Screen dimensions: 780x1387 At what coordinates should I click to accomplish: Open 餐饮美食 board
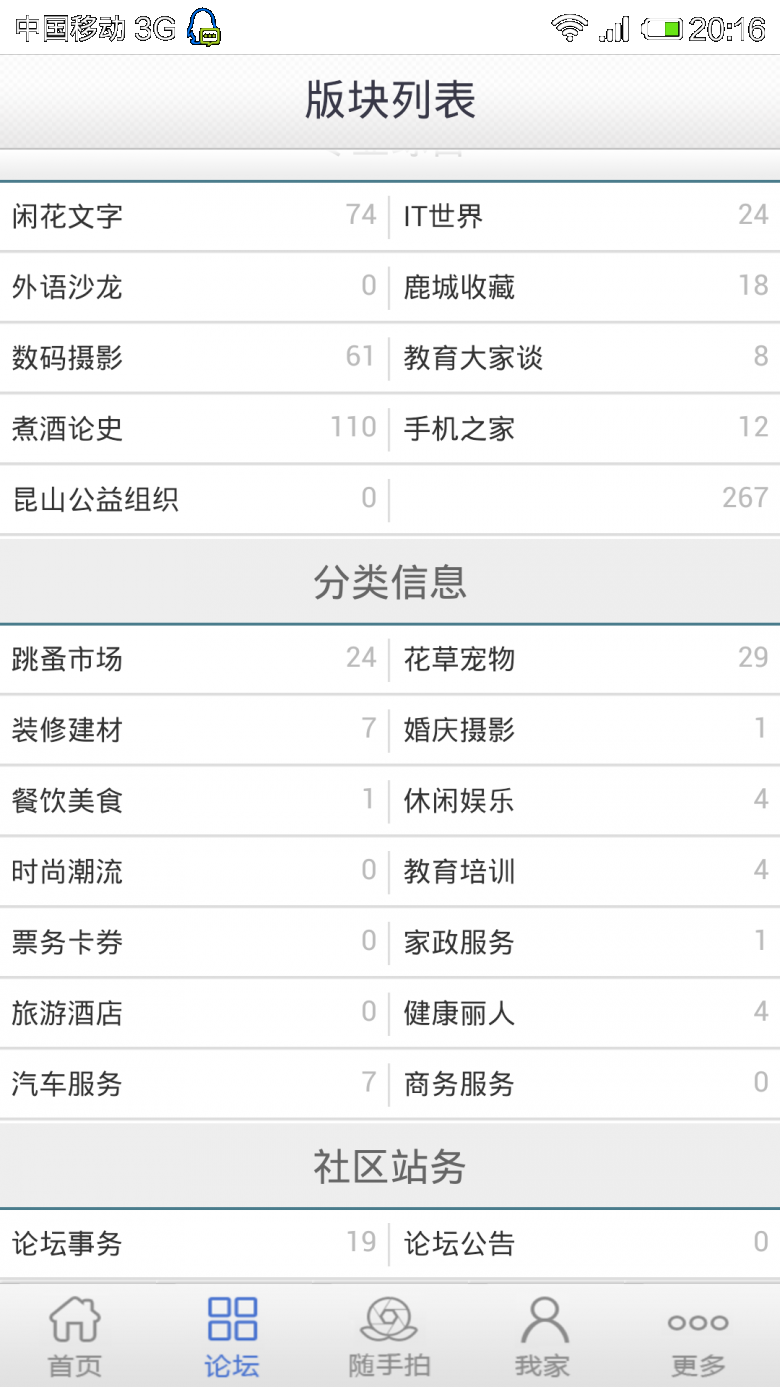(194, 802)
